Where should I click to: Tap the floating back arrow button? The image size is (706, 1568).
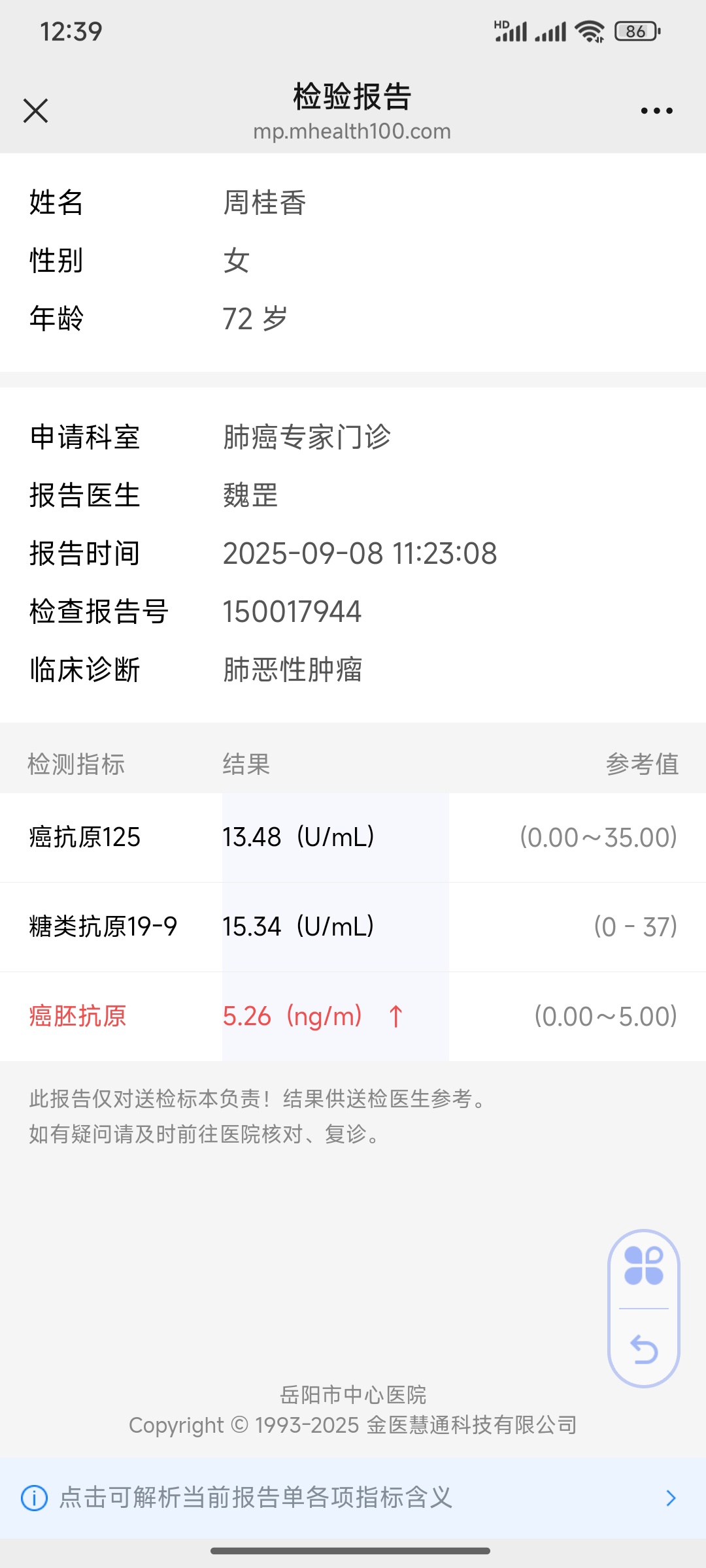click(644, 1348)
